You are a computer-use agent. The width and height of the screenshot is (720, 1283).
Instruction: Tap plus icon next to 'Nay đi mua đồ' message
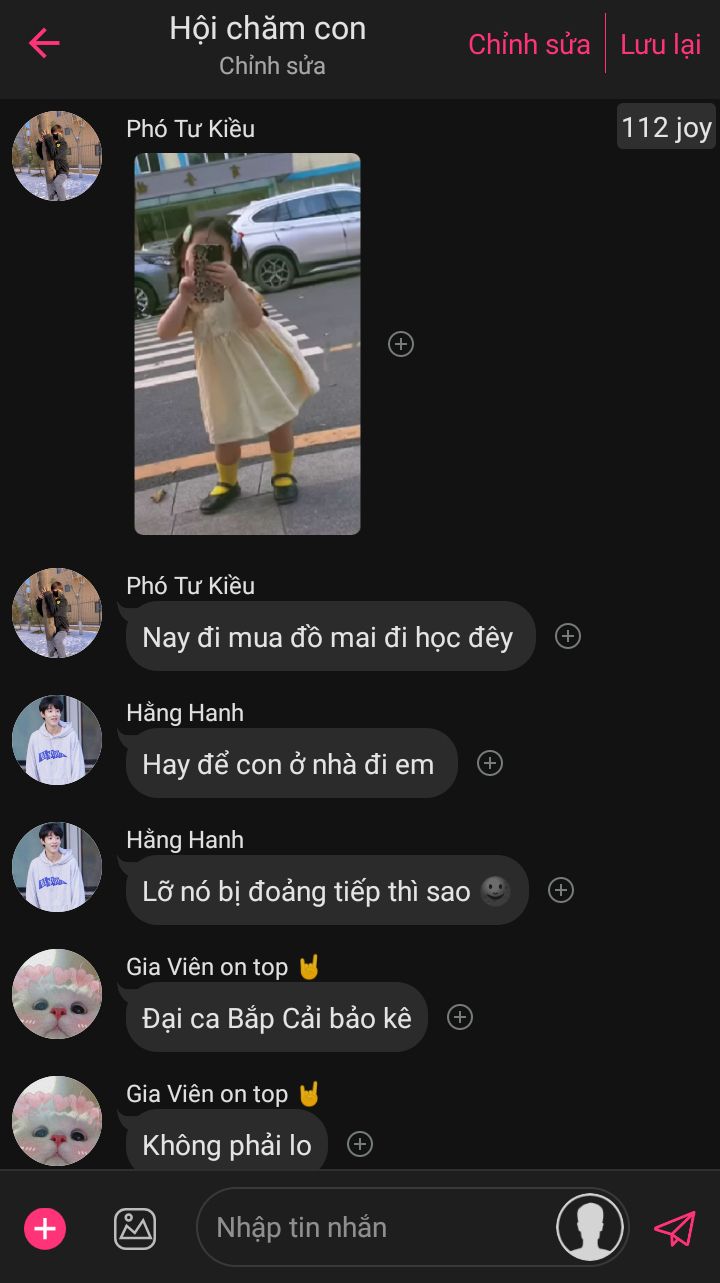click(568, 636)
